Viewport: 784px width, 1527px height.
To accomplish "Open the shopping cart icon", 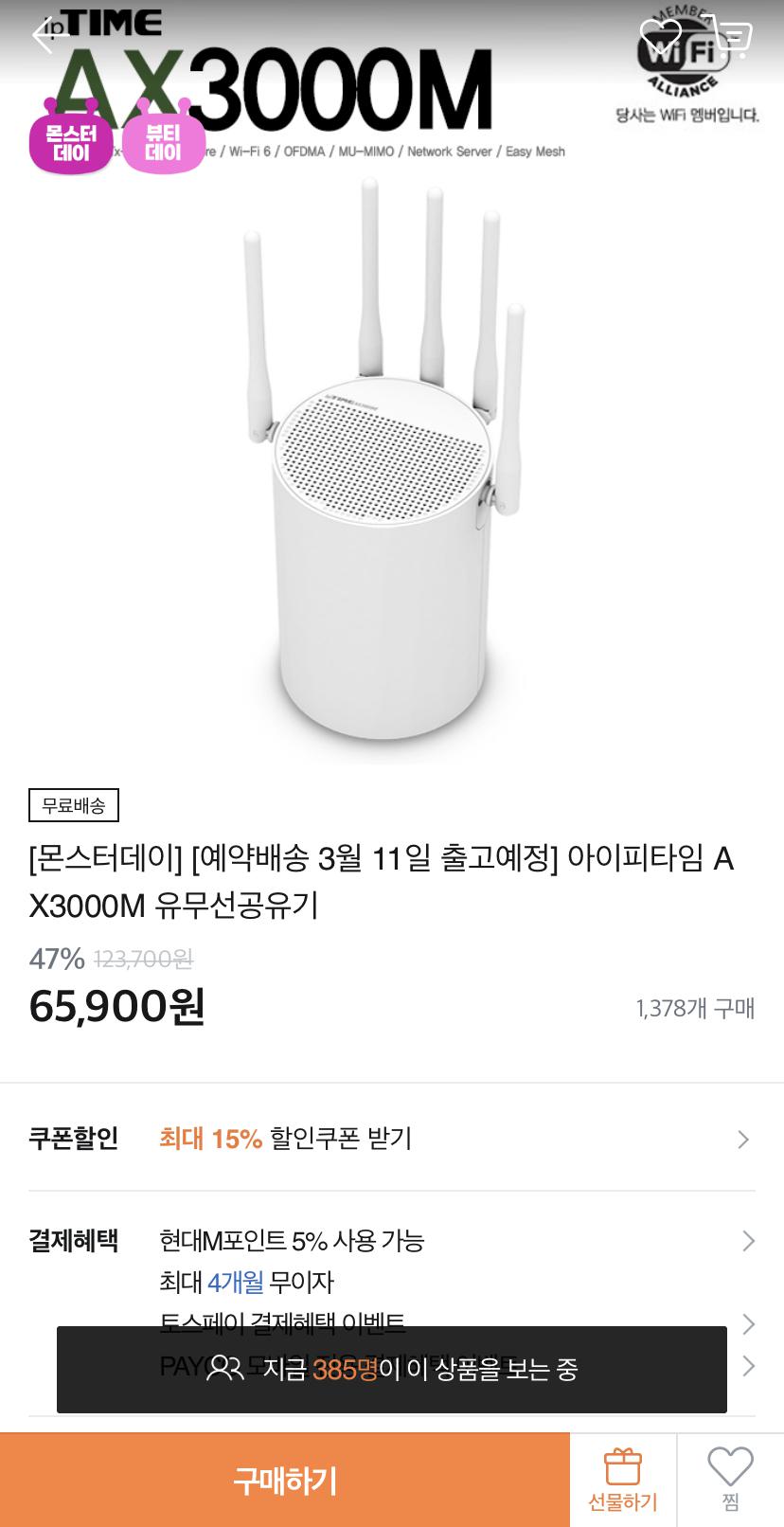I will [x=732, y=36].
